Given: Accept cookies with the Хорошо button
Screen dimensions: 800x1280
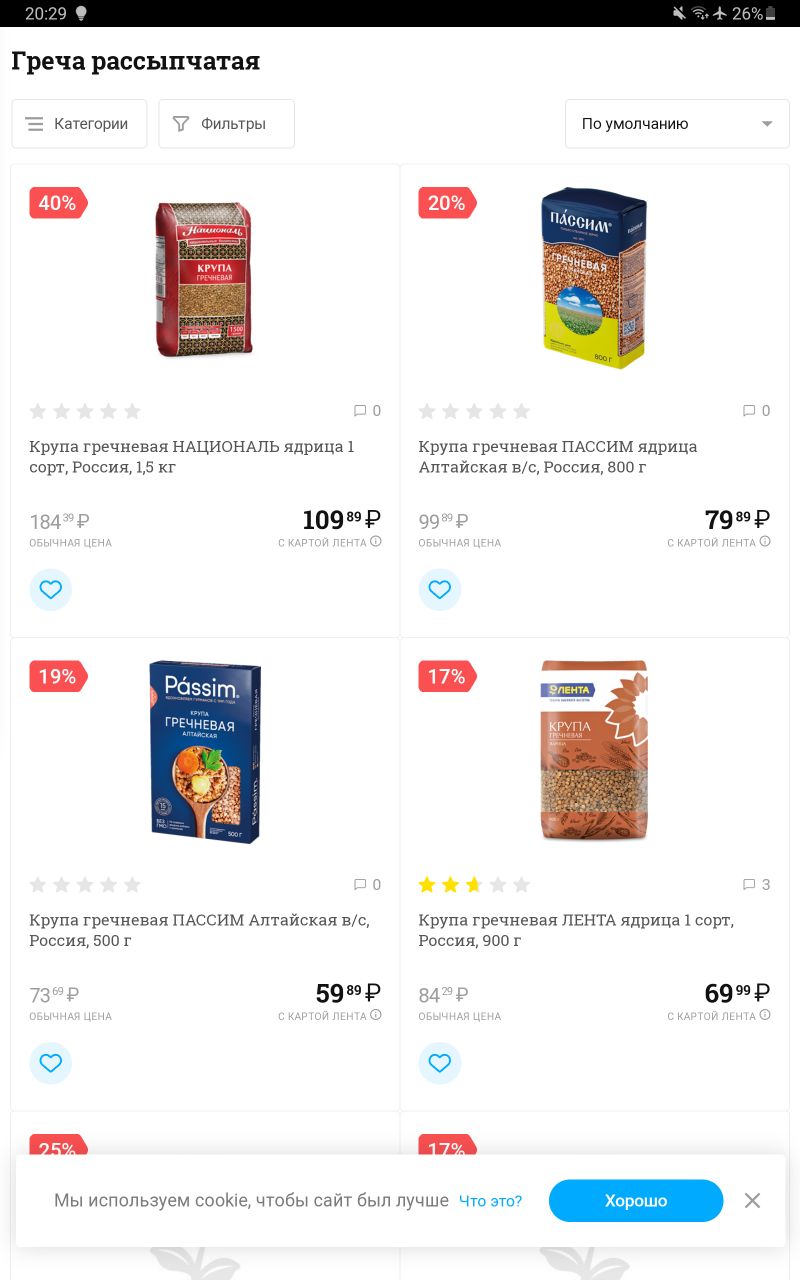Looking at the screenshot, I should pyautogui.click(x=635, y=1201).
